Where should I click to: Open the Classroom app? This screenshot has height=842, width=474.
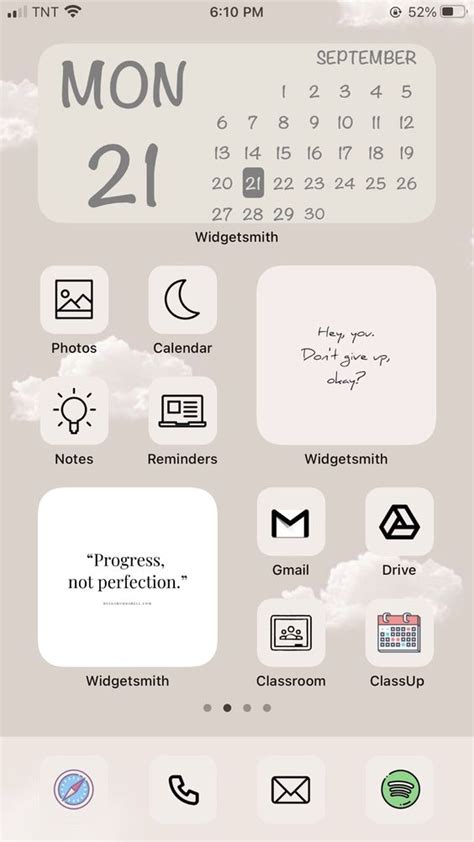pos(291,633)
